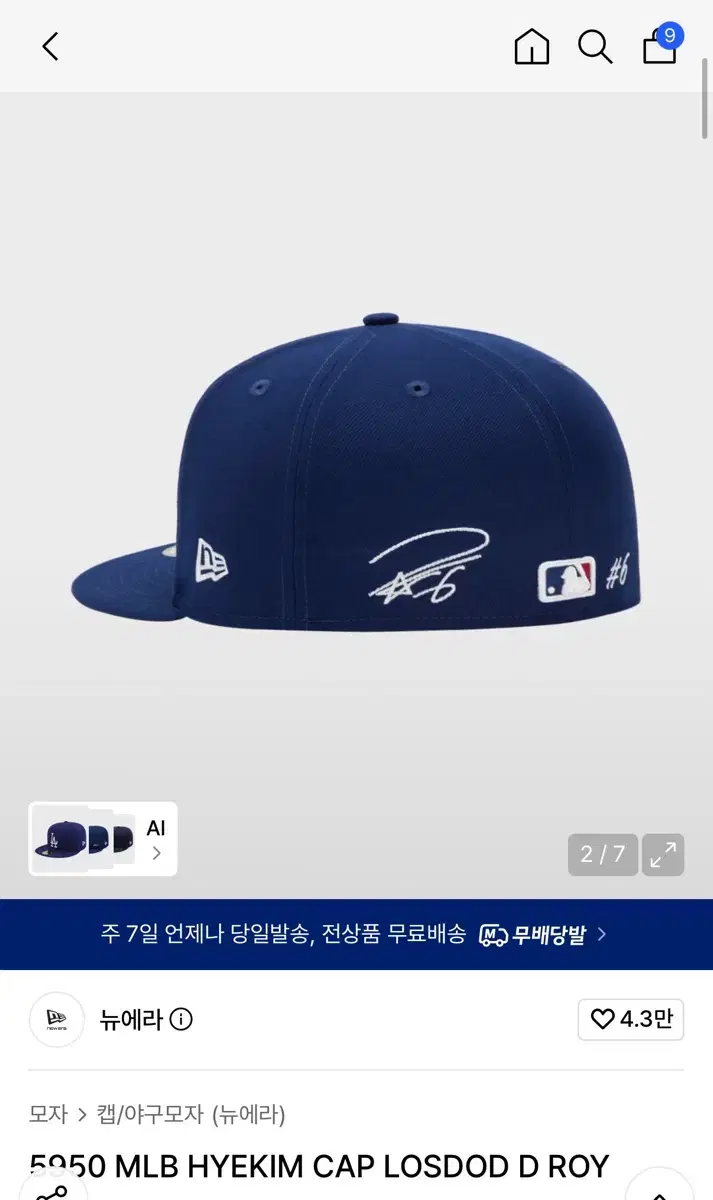Tap the share icon at the bottom left
Viewport: 713px width, 1200px height.
click(x=52, y=1188)
